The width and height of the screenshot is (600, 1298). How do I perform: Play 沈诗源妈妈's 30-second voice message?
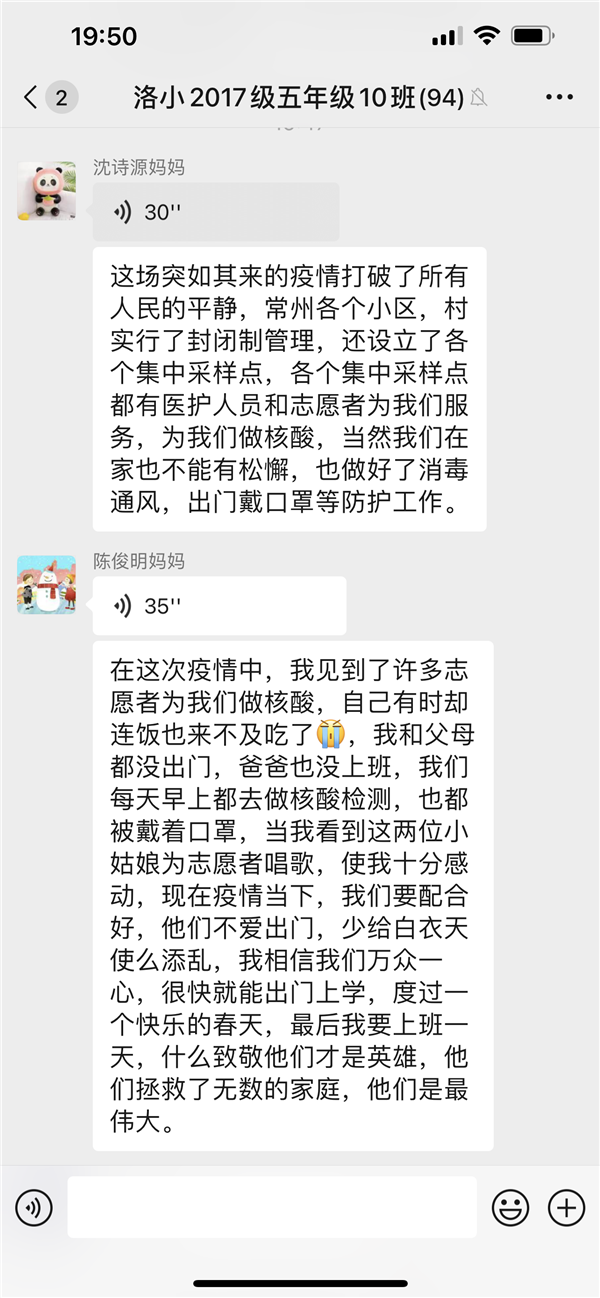215,211
